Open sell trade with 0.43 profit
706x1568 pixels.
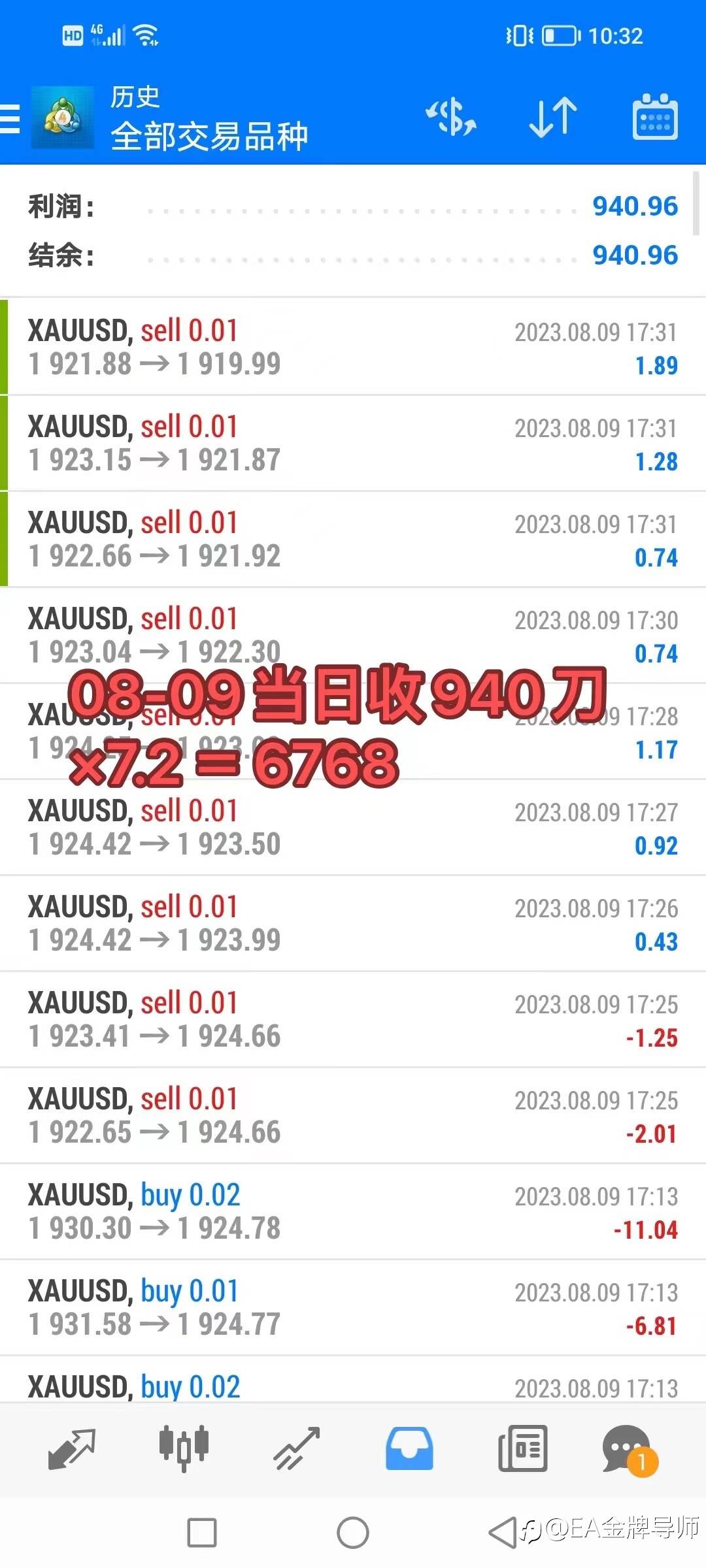tap(353, 923)
